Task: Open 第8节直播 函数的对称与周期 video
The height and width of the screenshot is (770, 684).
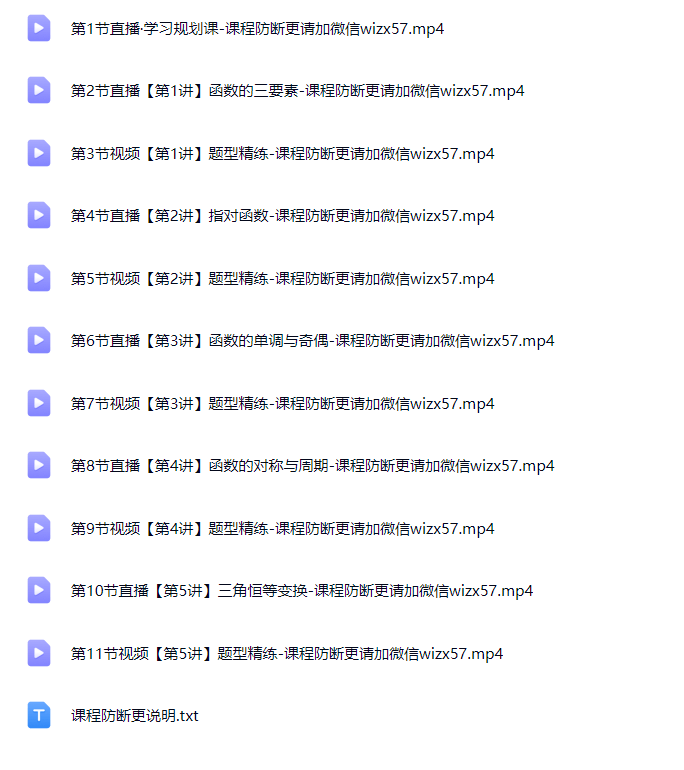Action: point(312,466)
